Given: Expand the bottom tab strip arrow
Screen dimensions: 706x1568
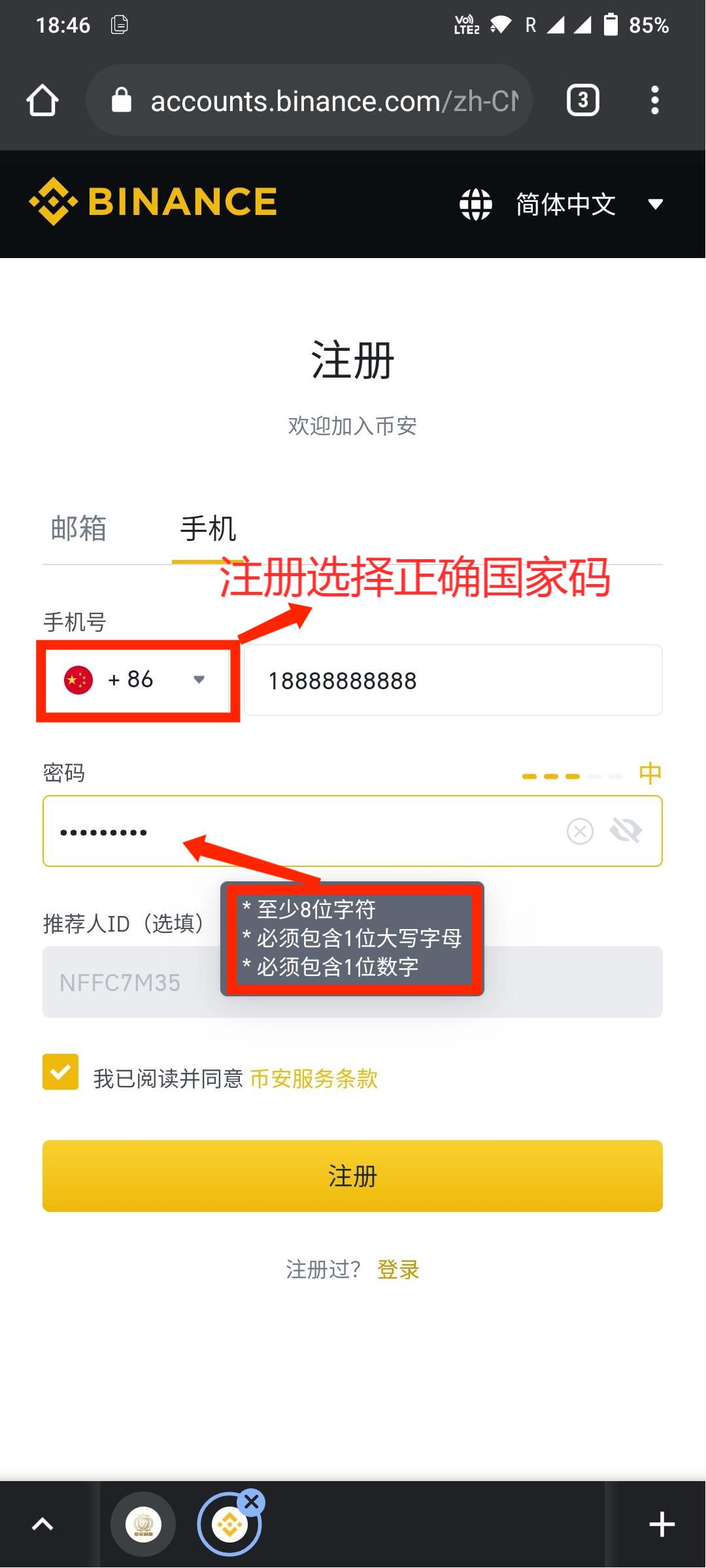Looking at the screenshot, I should [x=42, y=1524].
